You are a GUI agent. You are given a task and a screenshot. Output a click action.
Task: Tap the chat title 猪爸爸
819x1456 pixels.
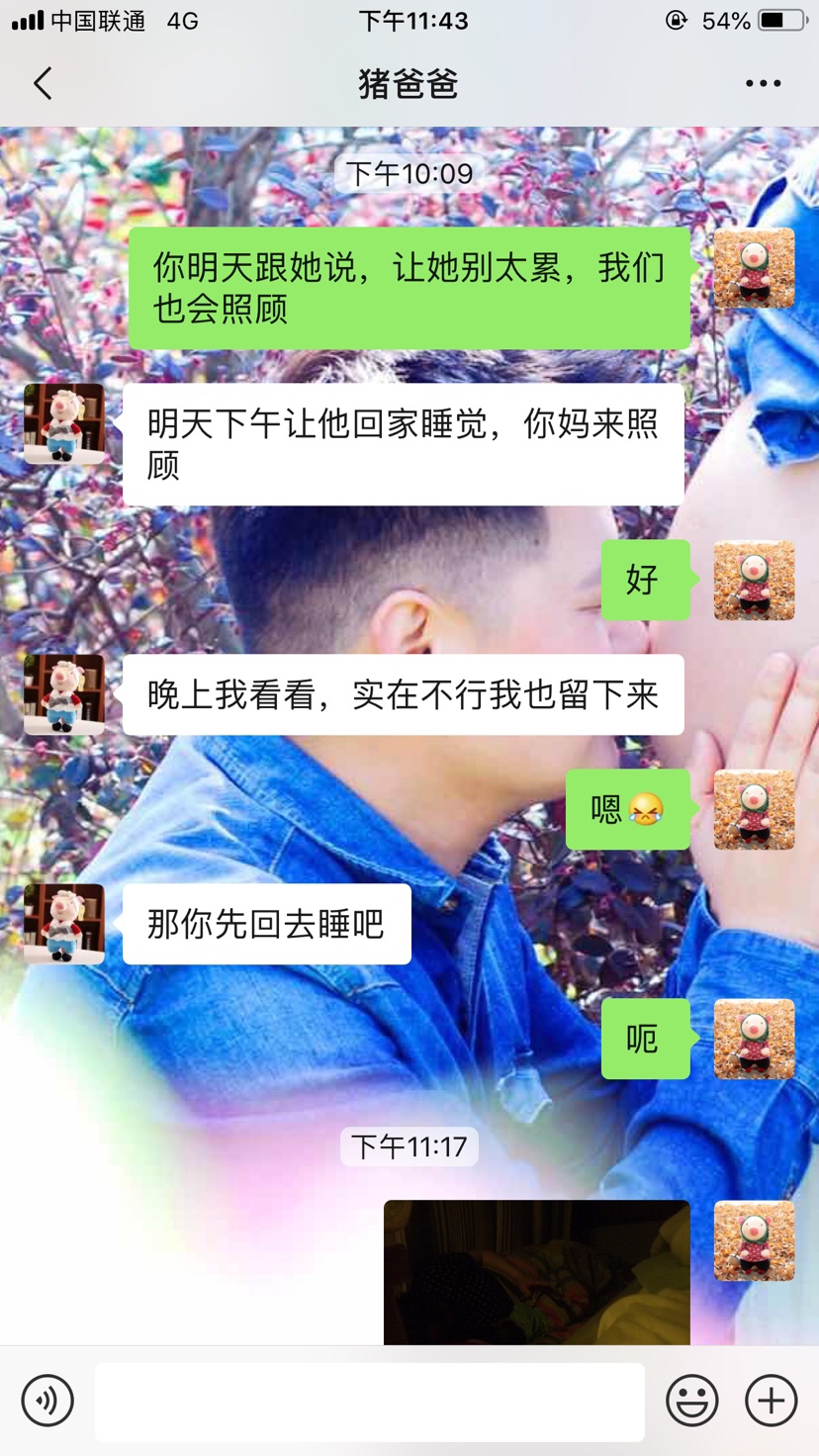(x=409, y=84)
